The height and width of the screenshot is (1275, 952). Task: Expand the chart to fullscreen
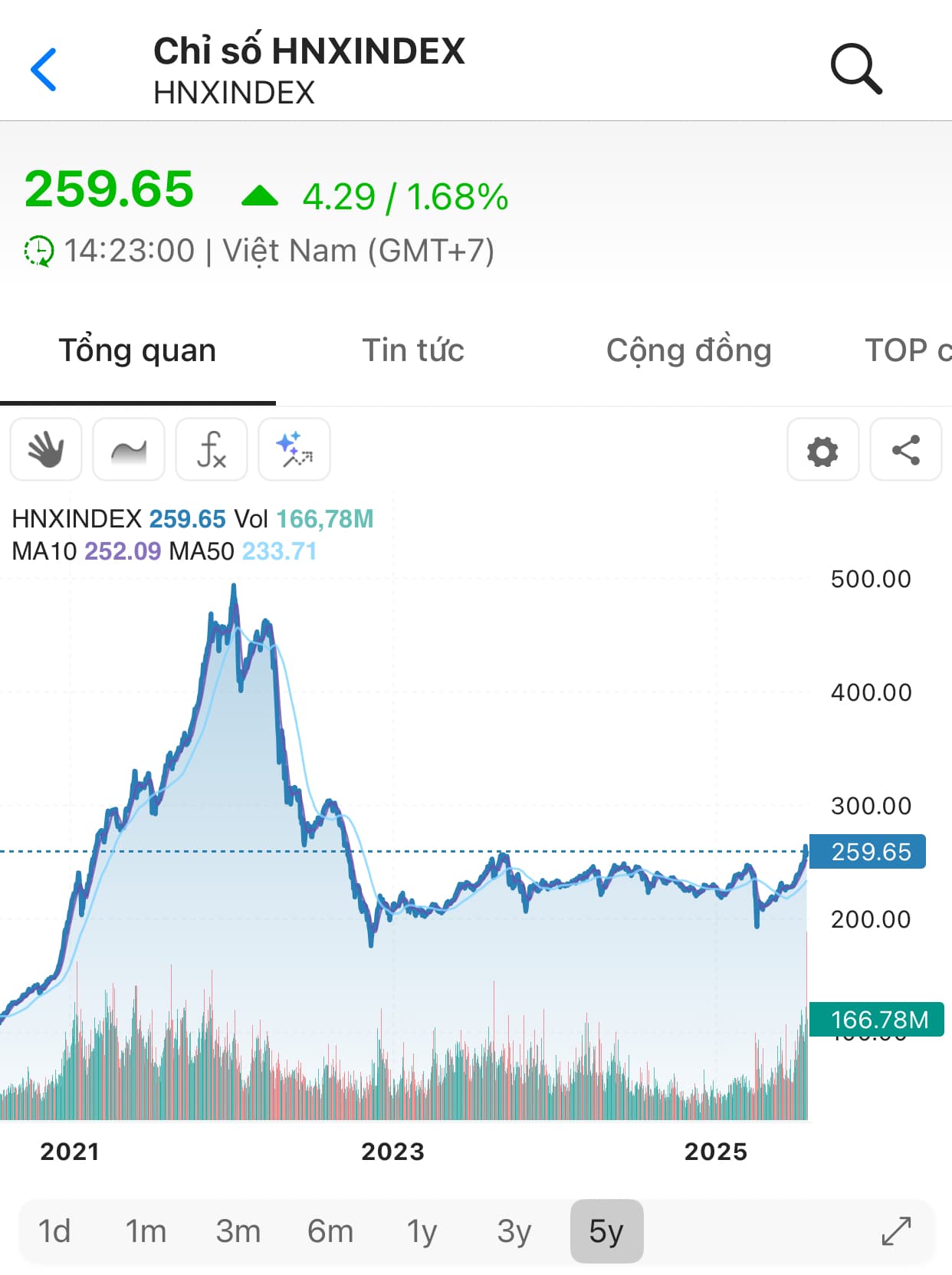click(896, 1231)
